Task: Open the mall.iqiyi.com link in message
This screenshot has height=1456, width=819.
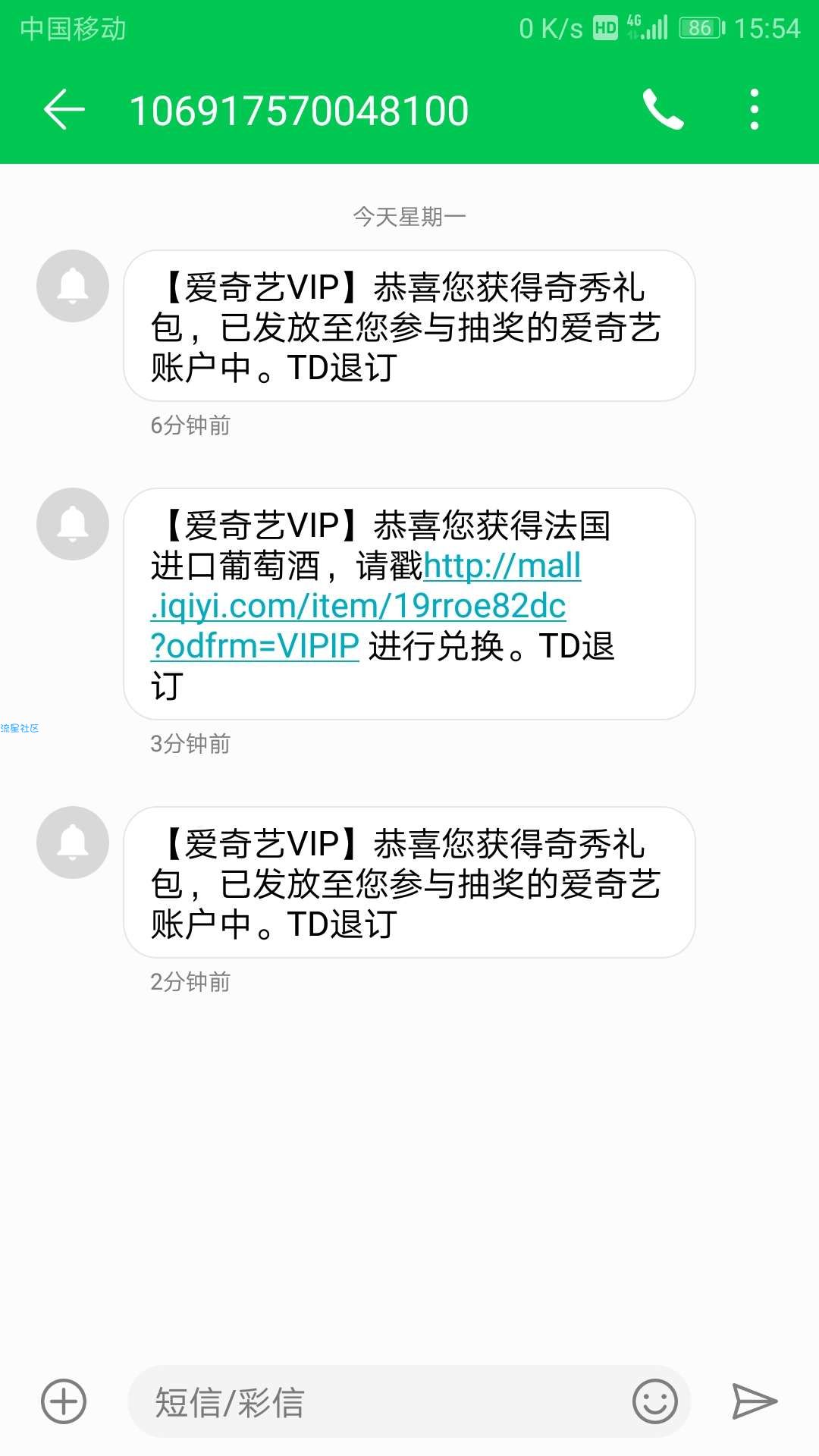Action: coord(366,606)
